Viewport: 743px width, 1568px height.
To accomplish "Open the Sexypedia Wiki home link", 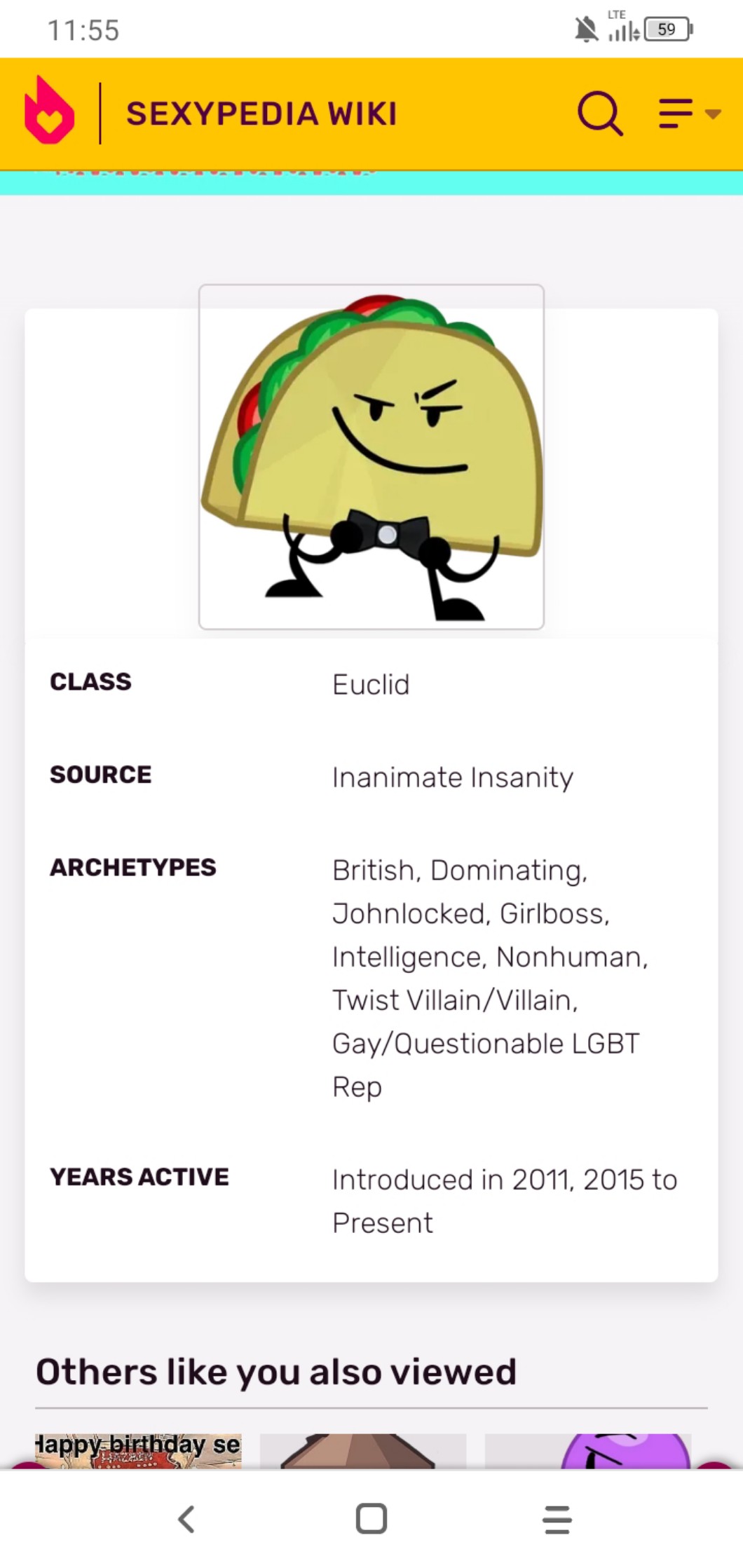I will (261, 114).
